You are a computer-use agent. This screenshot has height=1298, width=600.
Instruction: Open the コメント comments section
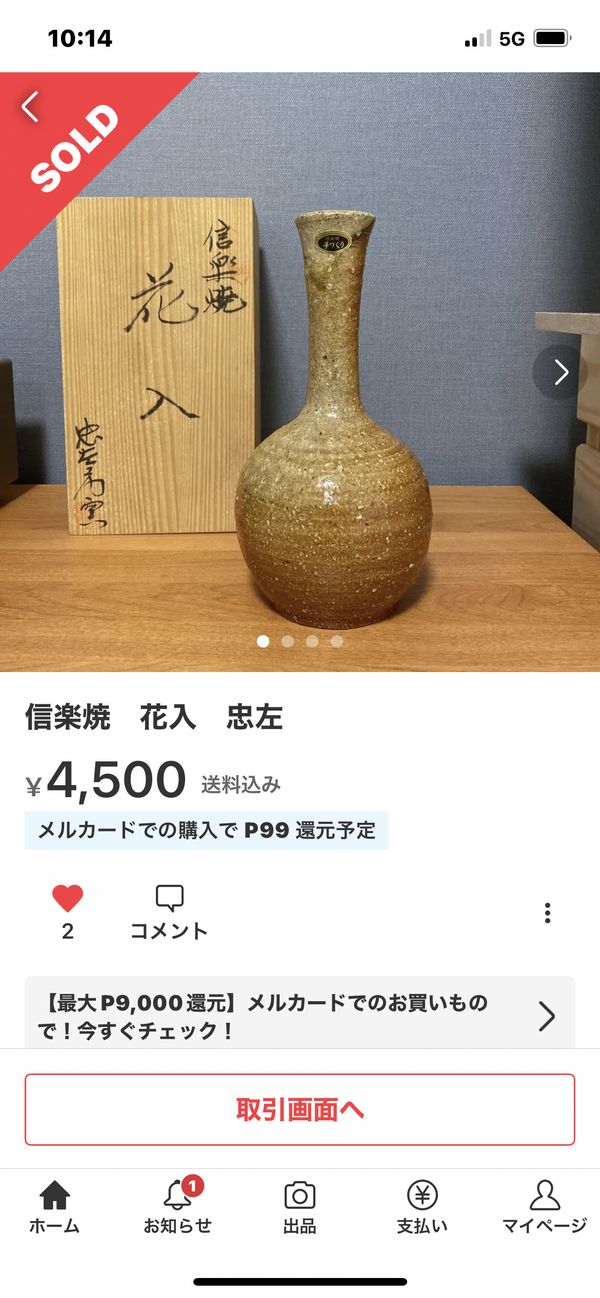(169, 912)
